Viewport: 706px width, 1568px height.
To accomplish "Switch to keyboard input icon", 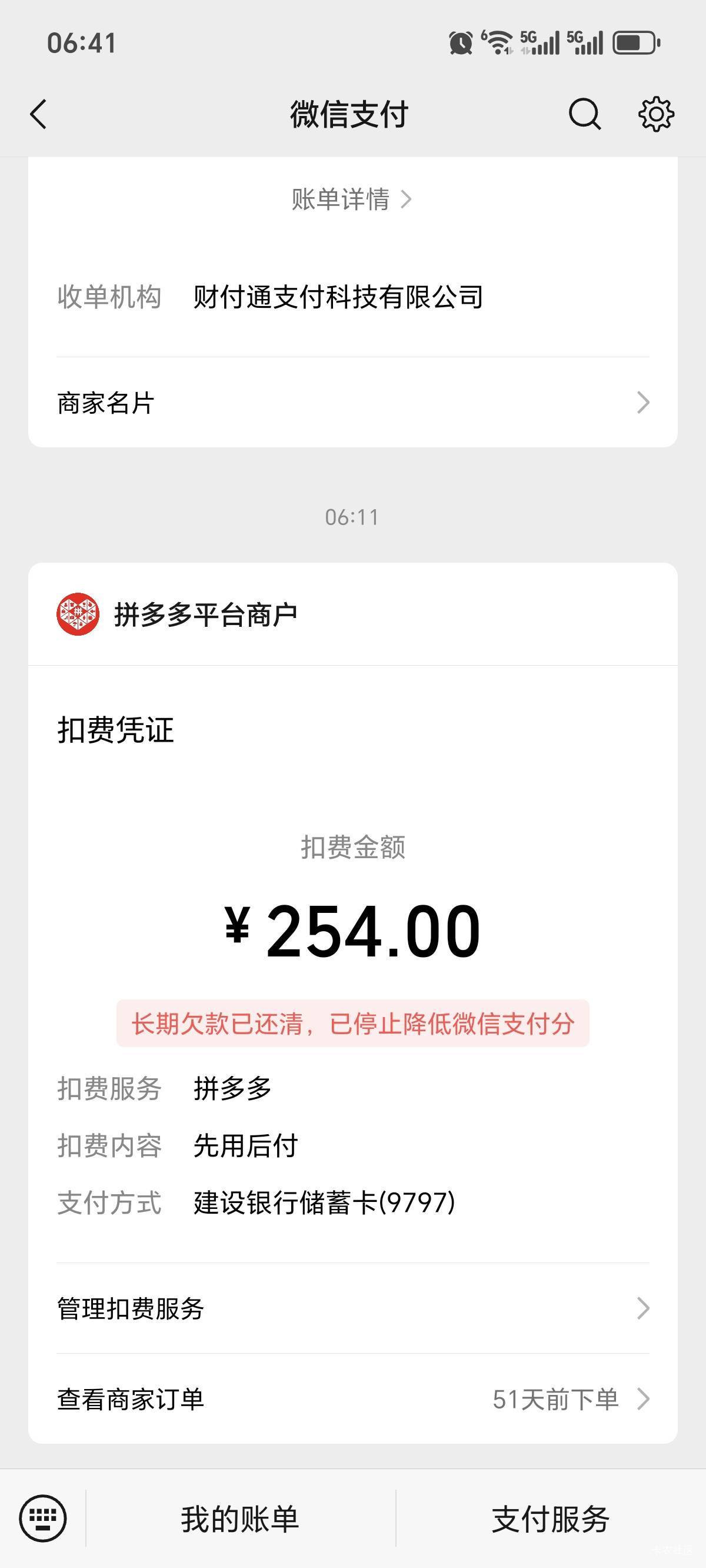I will (42, 1518).
